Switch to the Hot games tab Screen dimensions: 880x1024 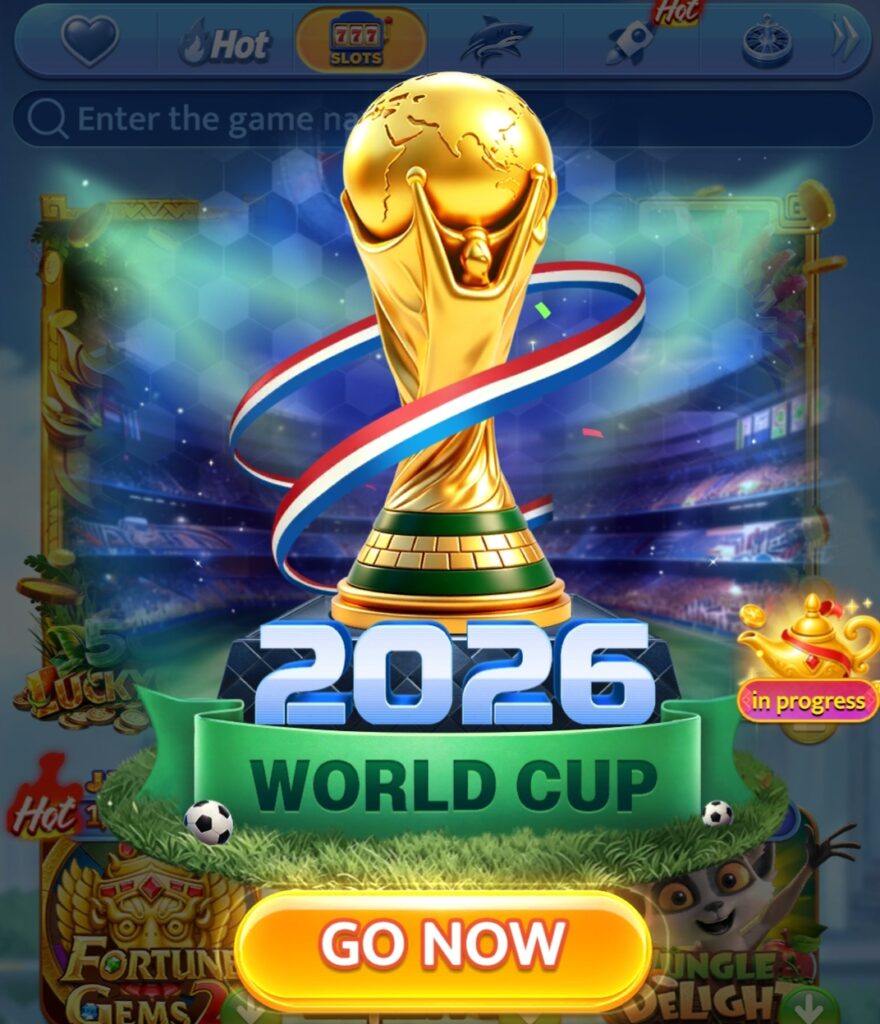225,44
